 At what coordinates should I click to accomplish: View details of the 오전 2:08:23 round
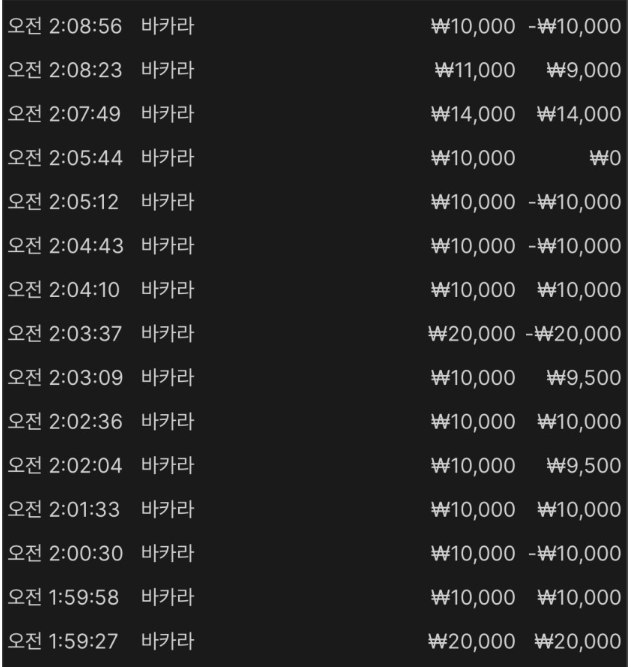coord(314,71)
